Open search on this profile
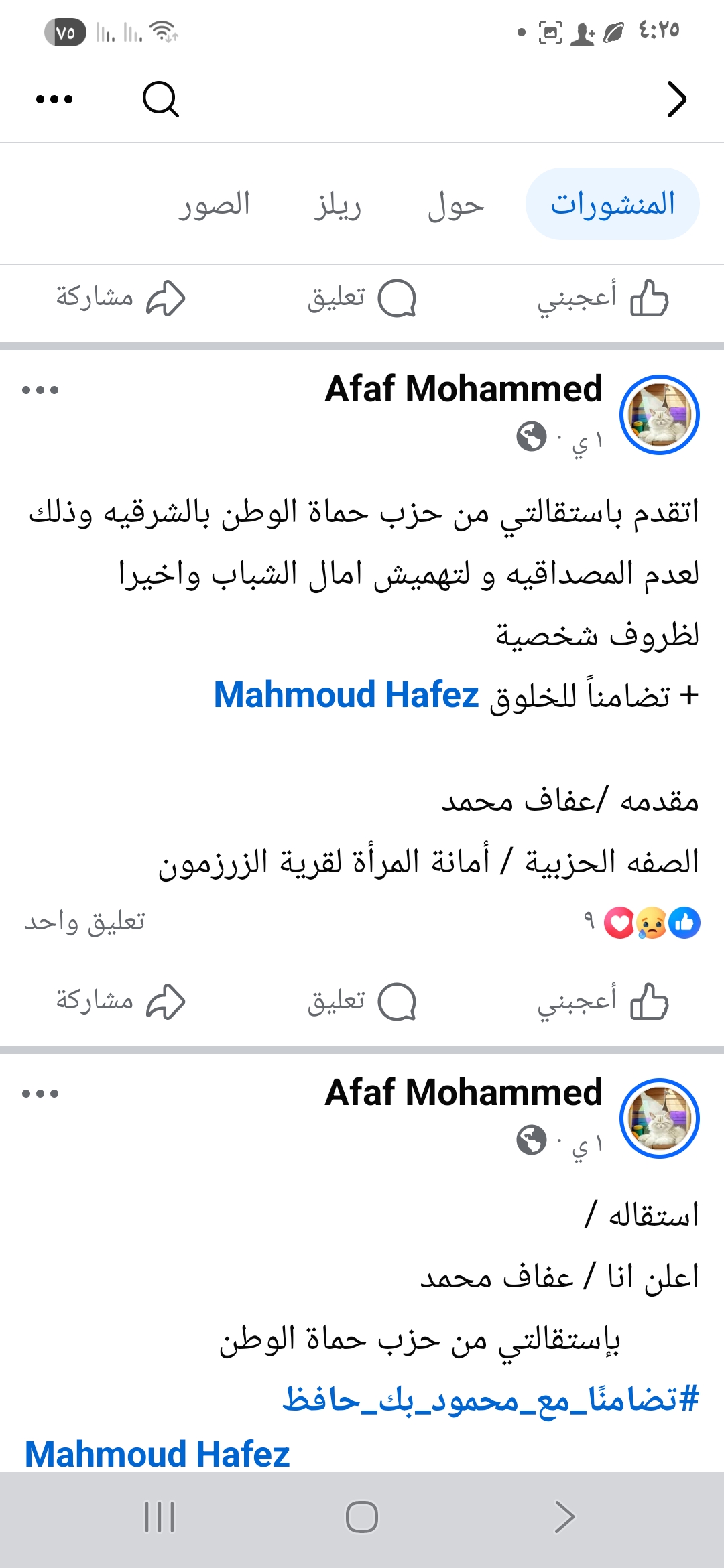 tap(161, 100)
